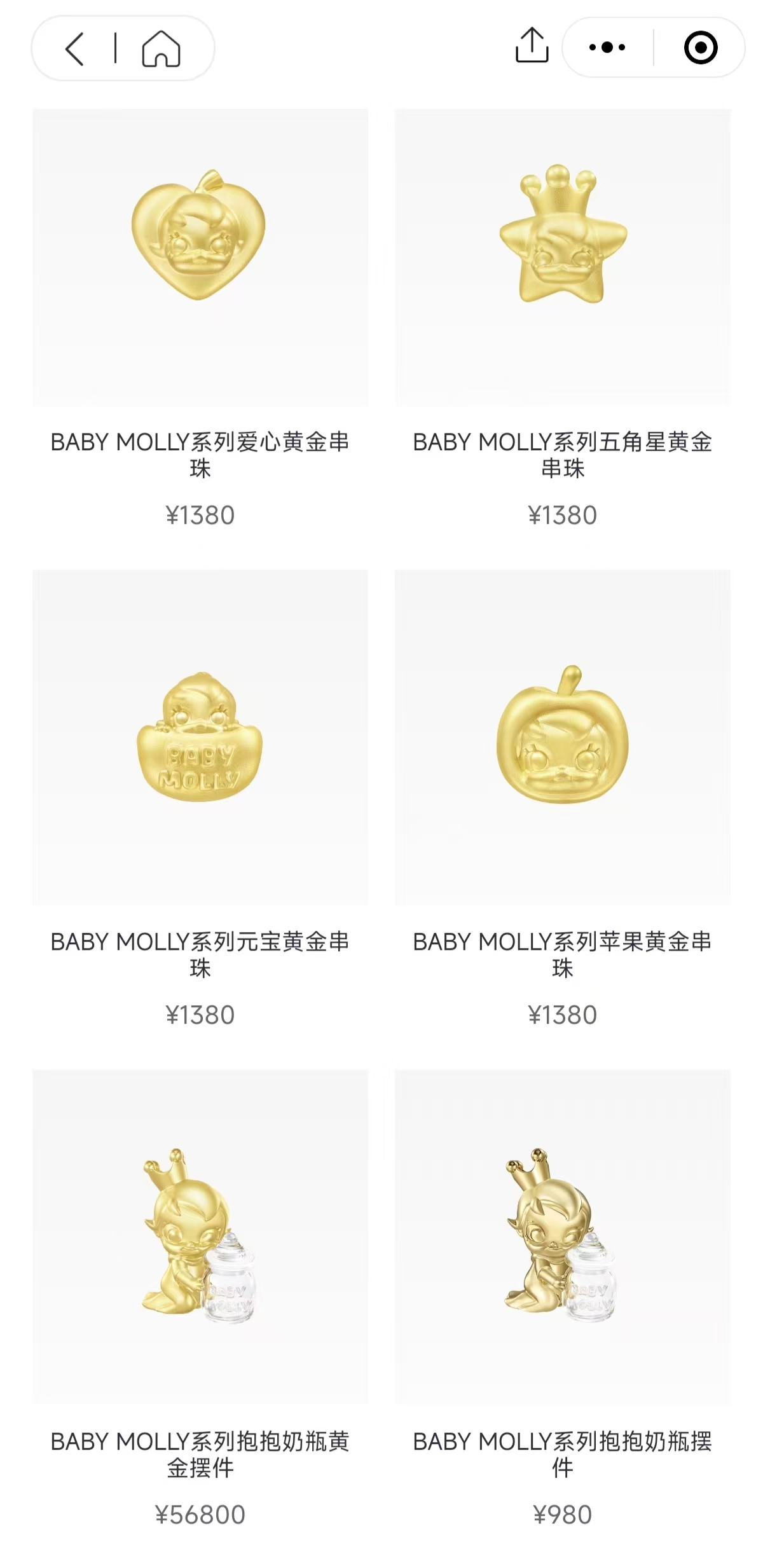Viewport: 763px width, 1568px height.
Task: Select the ¥56800 抱抱奶瓶黄金摆件 item
Action: [x=200, y=1237]
